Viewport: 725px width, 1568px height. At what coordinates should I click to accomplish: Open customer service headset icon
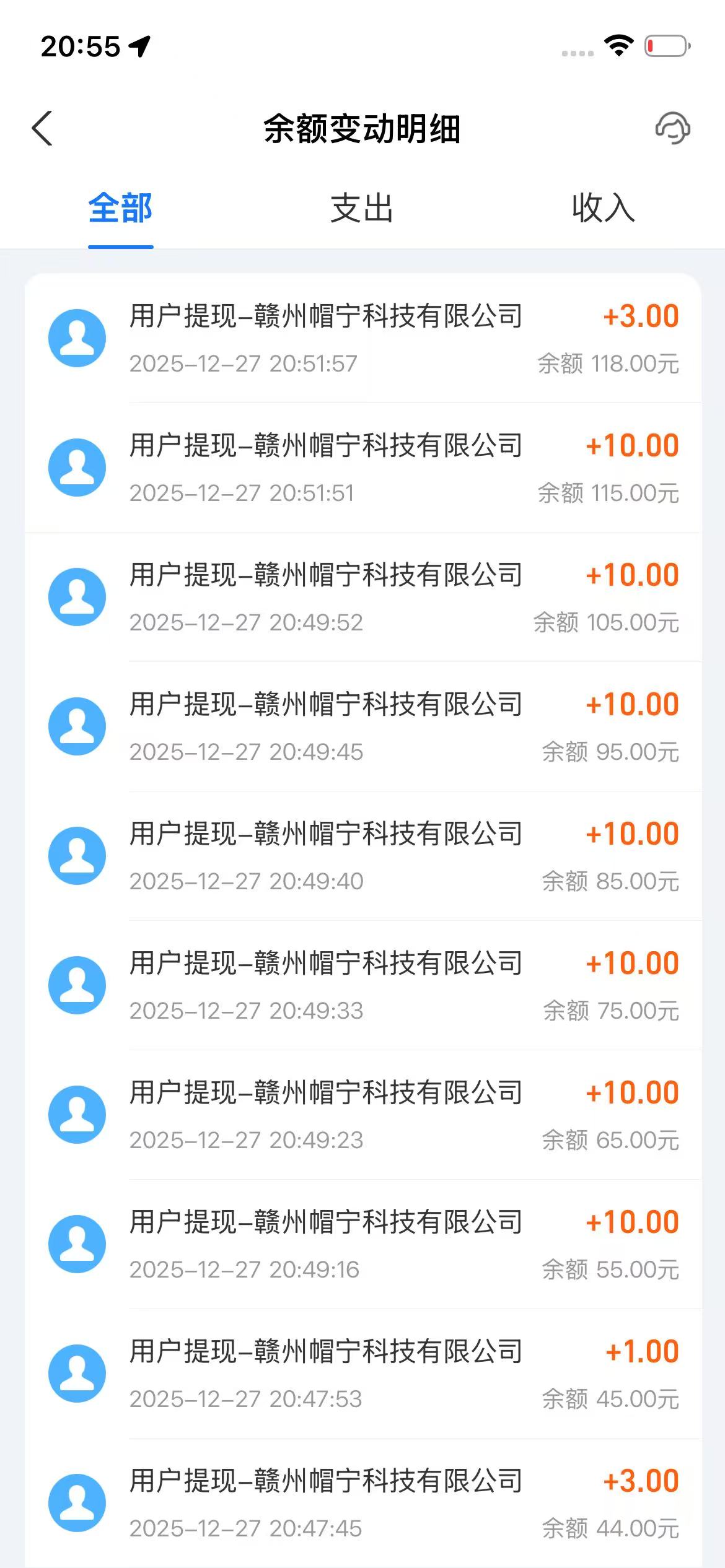672,129
